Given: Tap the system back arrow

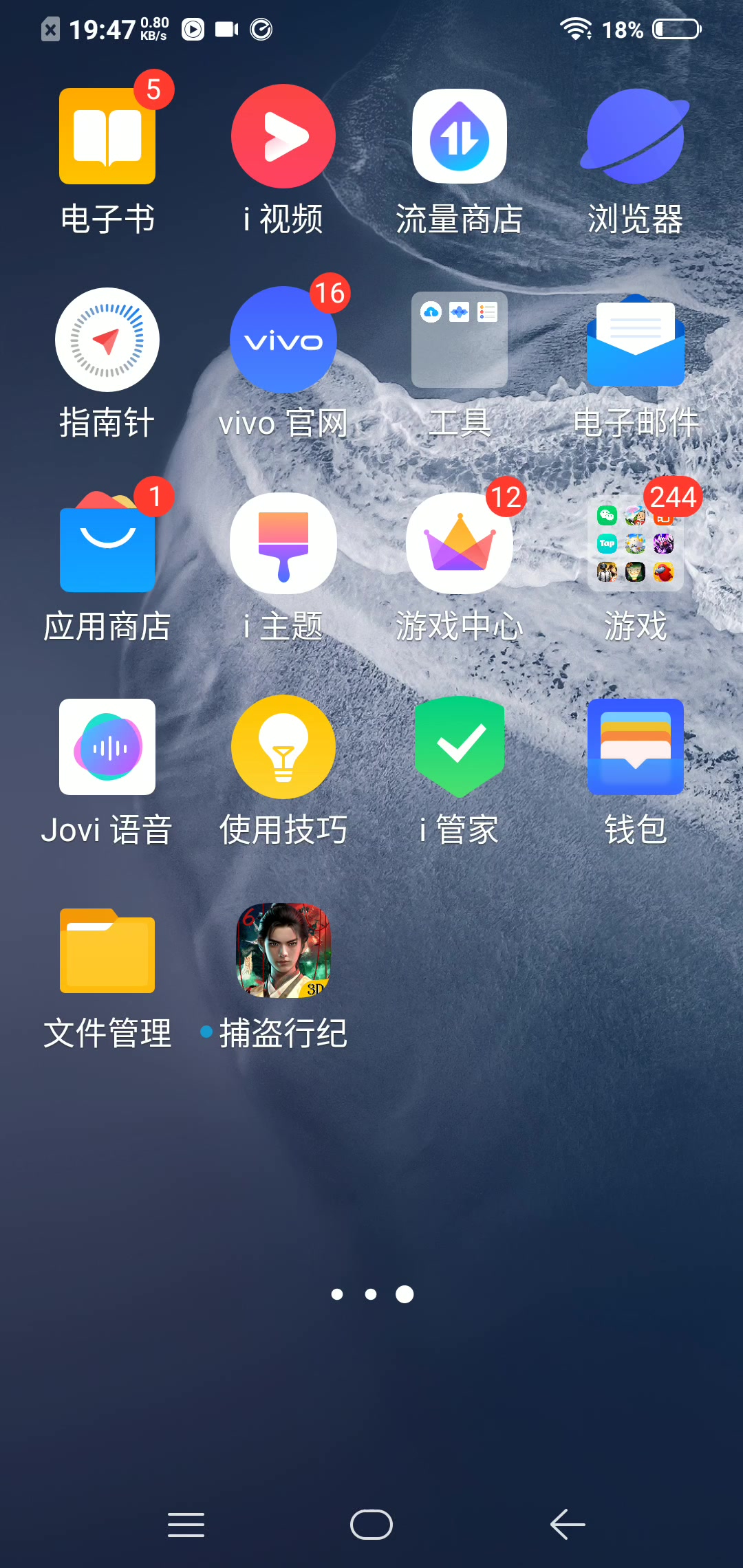Looking at the screenshot, I should coord(568,1525).
